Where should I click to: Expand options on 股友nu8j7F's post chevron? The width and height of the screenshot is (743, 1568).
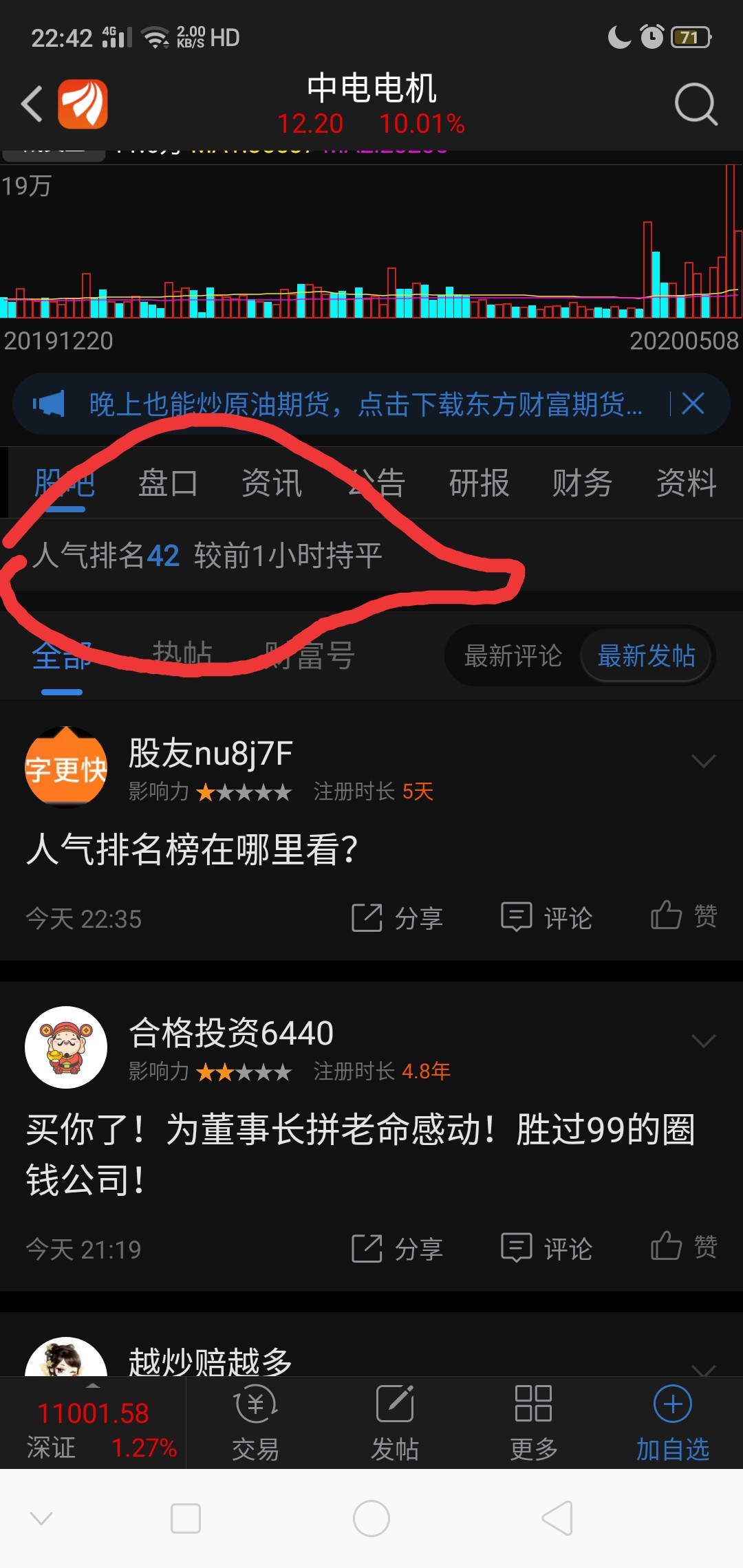pyautogui.click(x=703, y=761)
